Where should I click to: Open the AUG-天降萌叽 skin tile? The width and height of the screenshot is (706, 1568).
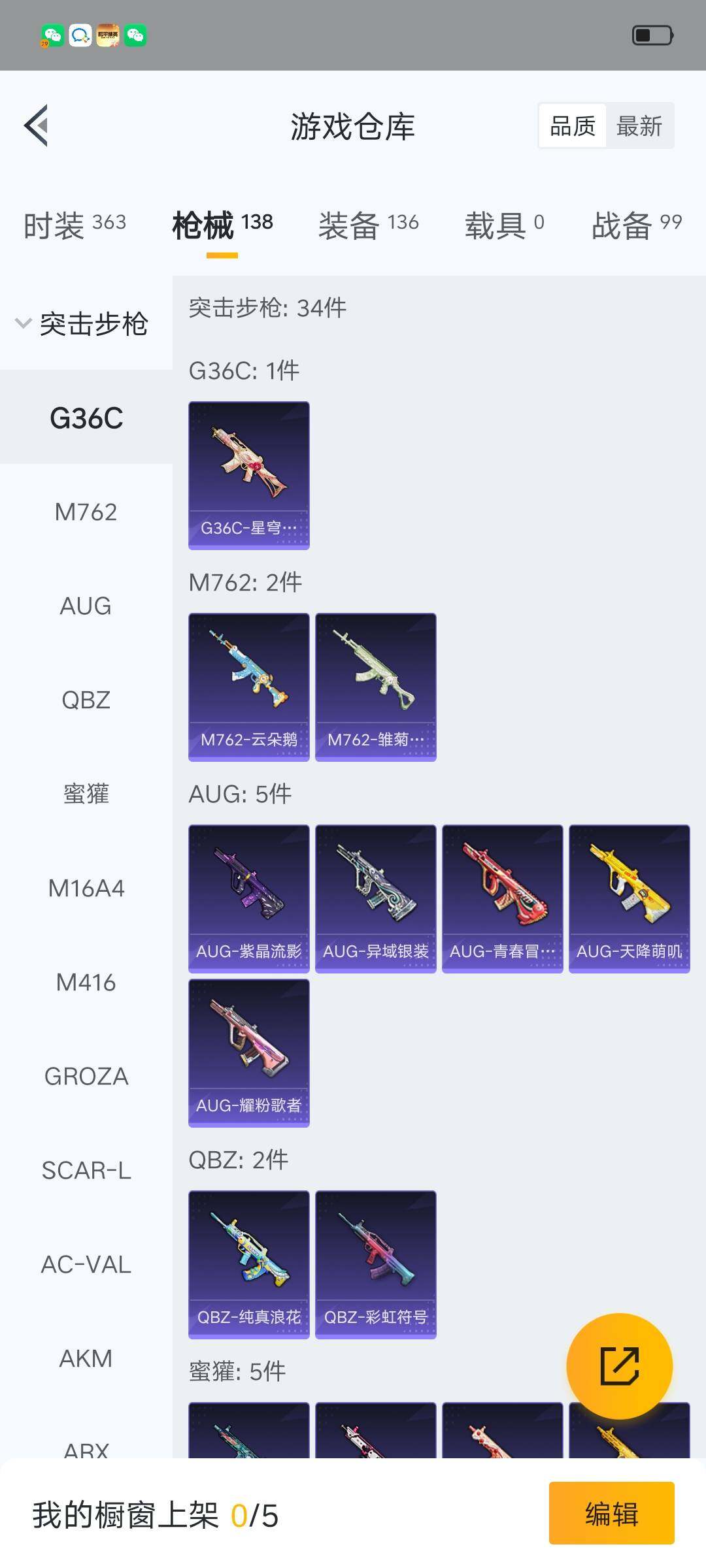[630, 899]
